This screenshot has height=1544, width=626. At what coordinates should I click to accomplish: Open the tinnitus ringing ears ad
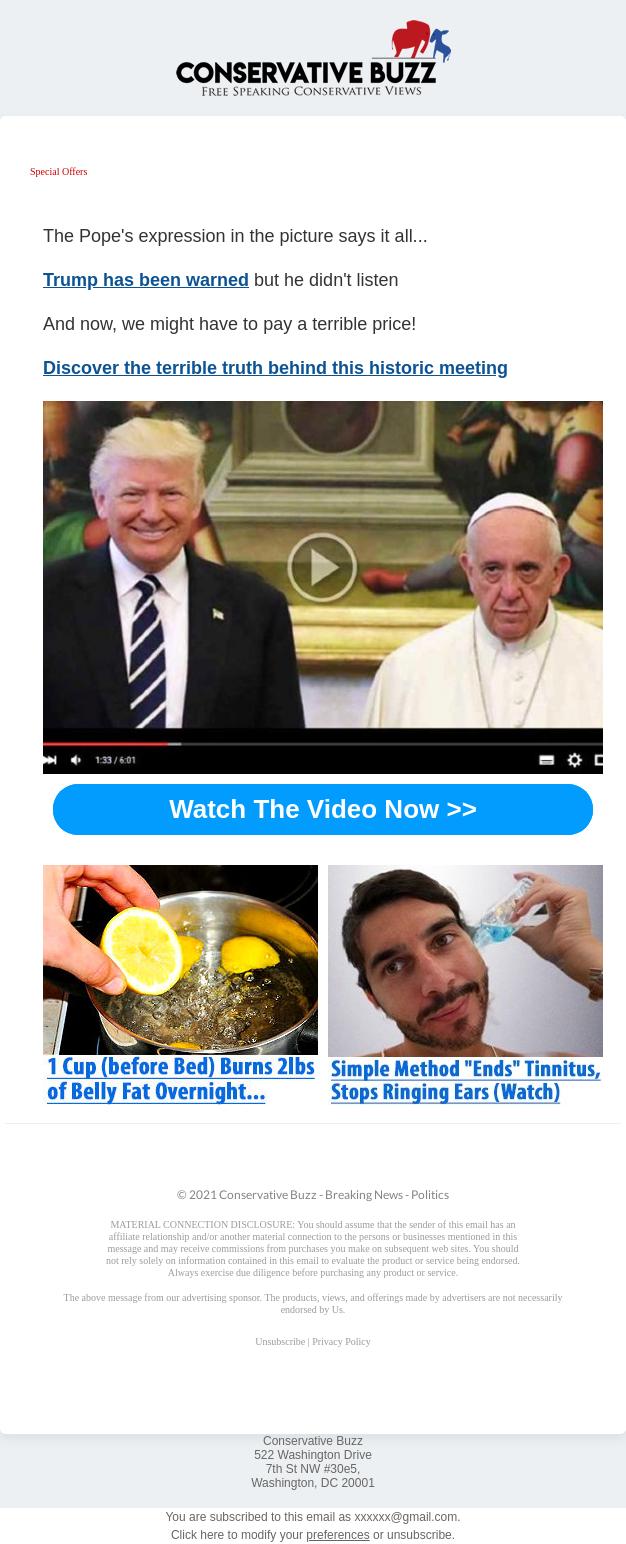point(465,984)
